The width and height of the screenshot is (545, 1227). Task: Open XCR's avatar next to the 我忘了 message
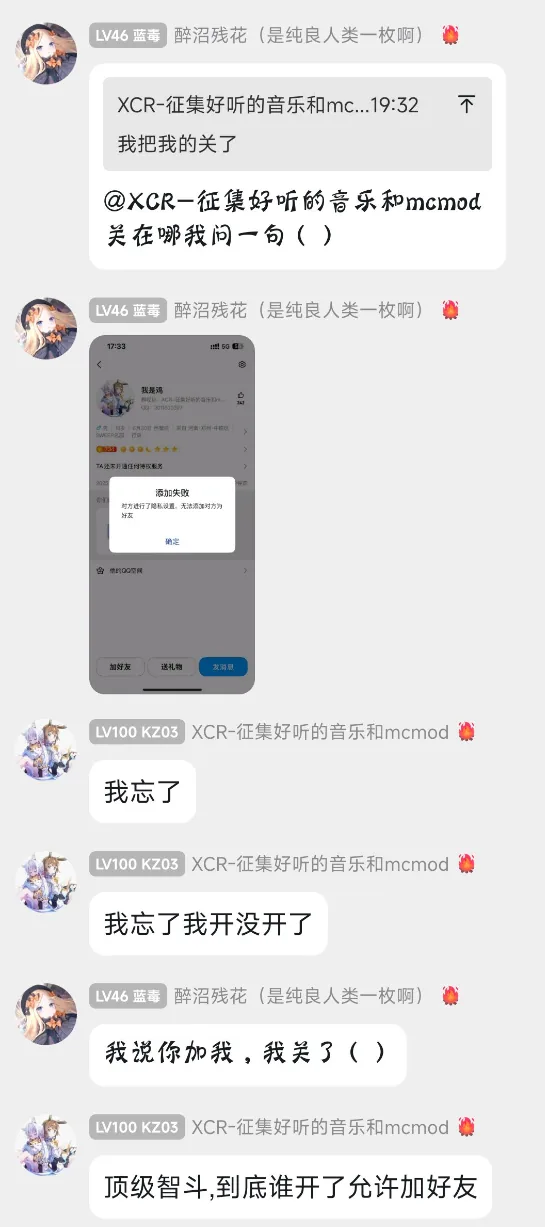point(46,750)
